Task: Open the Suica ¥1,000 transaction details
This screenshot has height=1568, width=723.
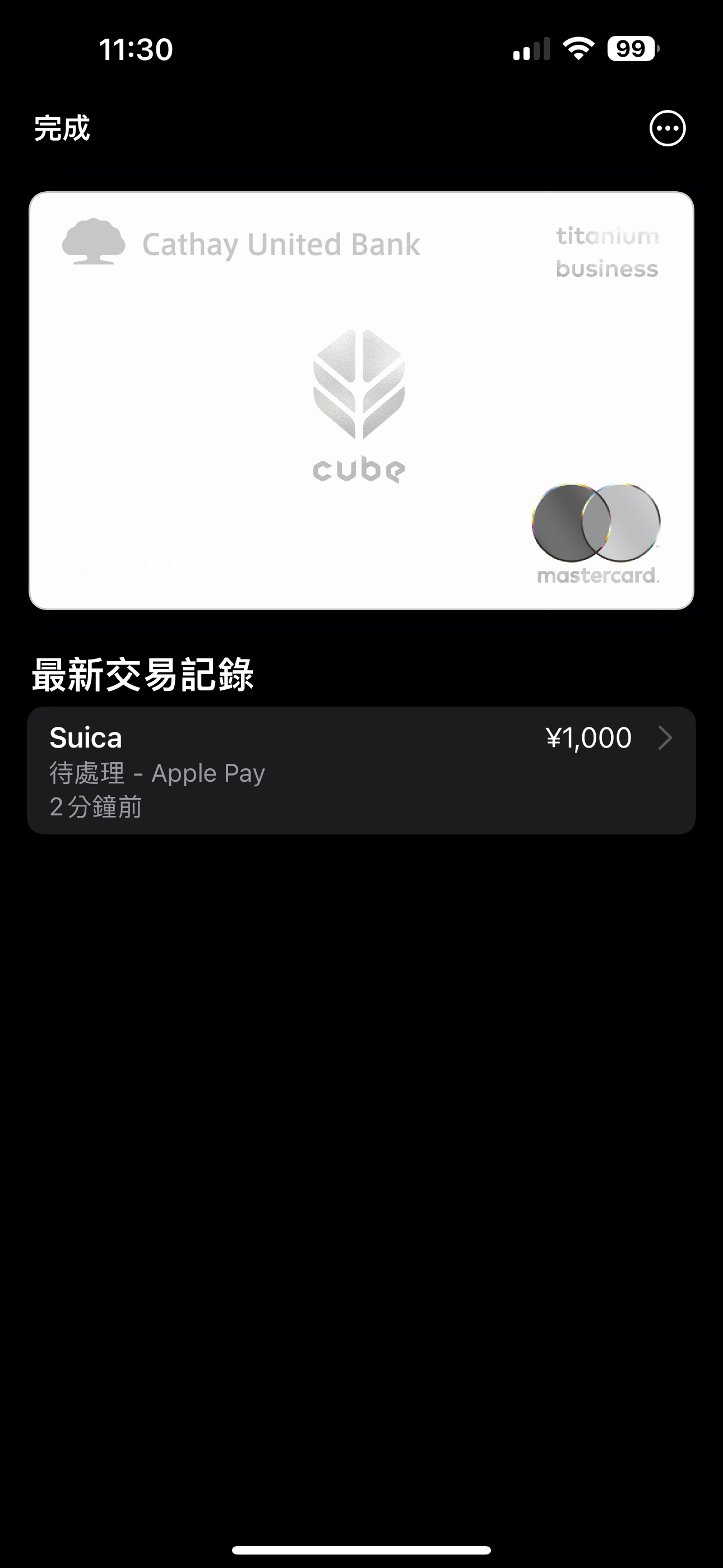Action: 361,770
